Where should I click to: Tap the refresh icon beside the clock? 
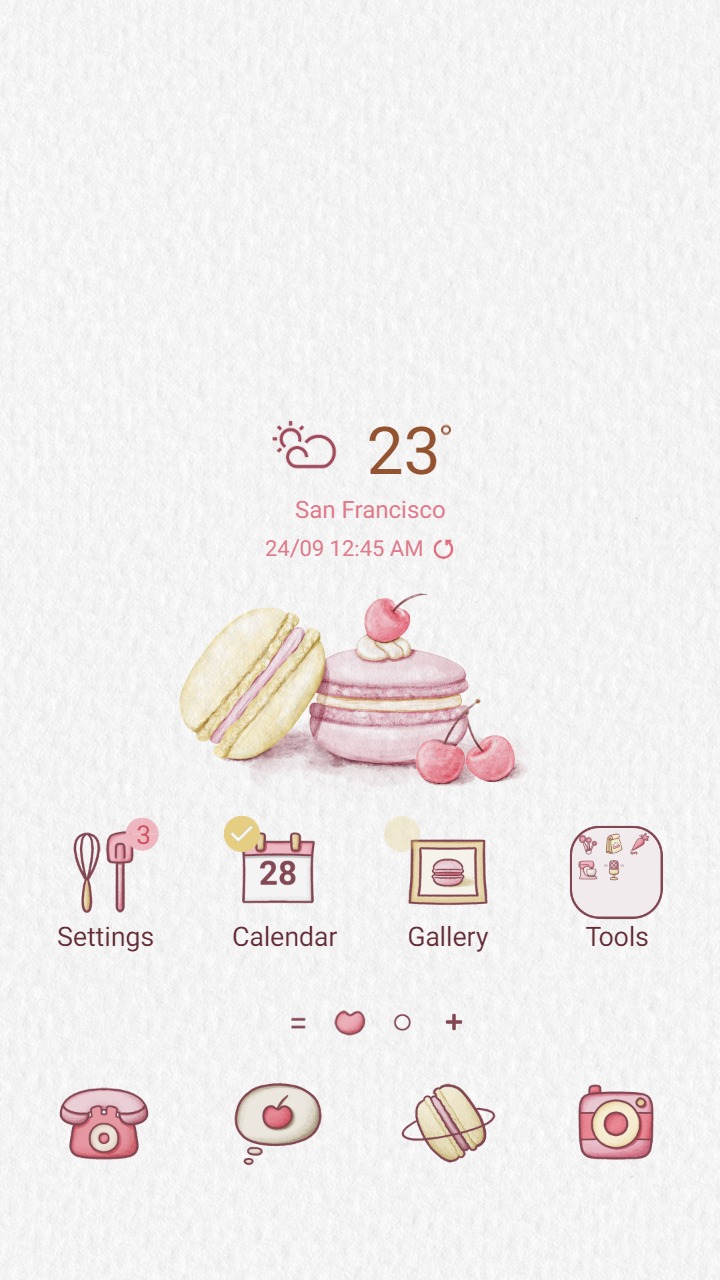(444, 548)
